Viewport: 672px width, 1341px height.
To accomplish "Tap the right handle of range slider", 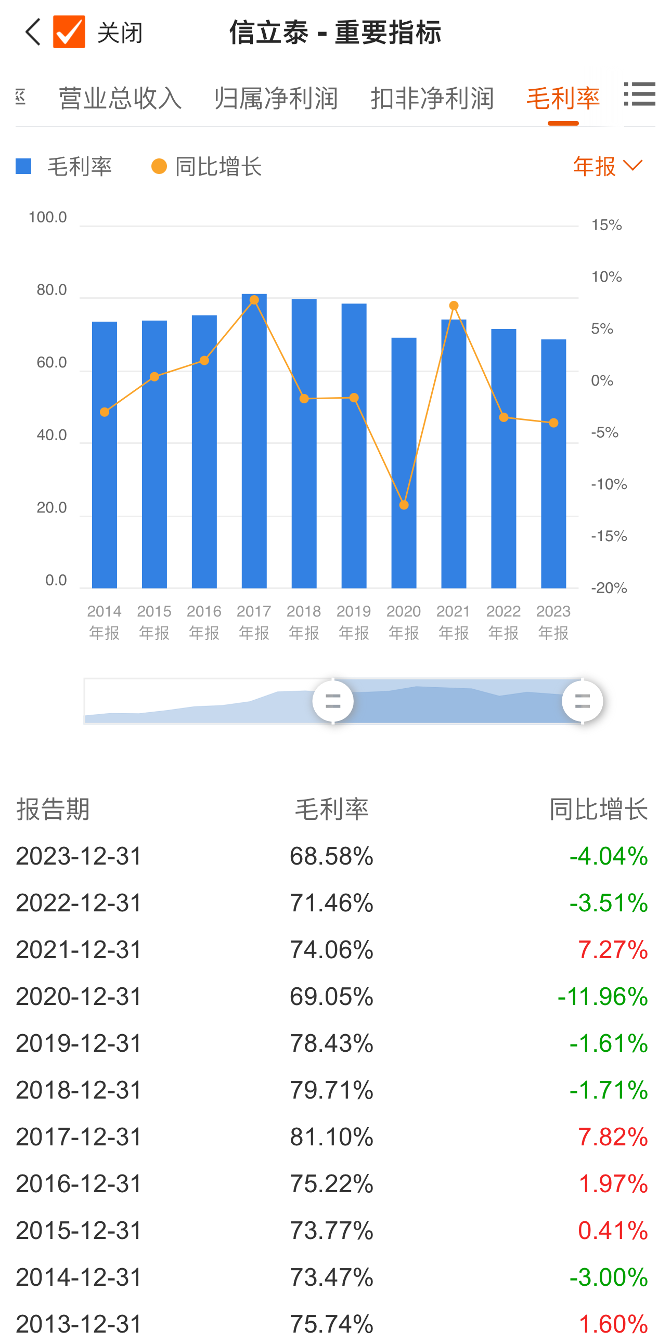I will pyautogui.click(x=582, y=701).
